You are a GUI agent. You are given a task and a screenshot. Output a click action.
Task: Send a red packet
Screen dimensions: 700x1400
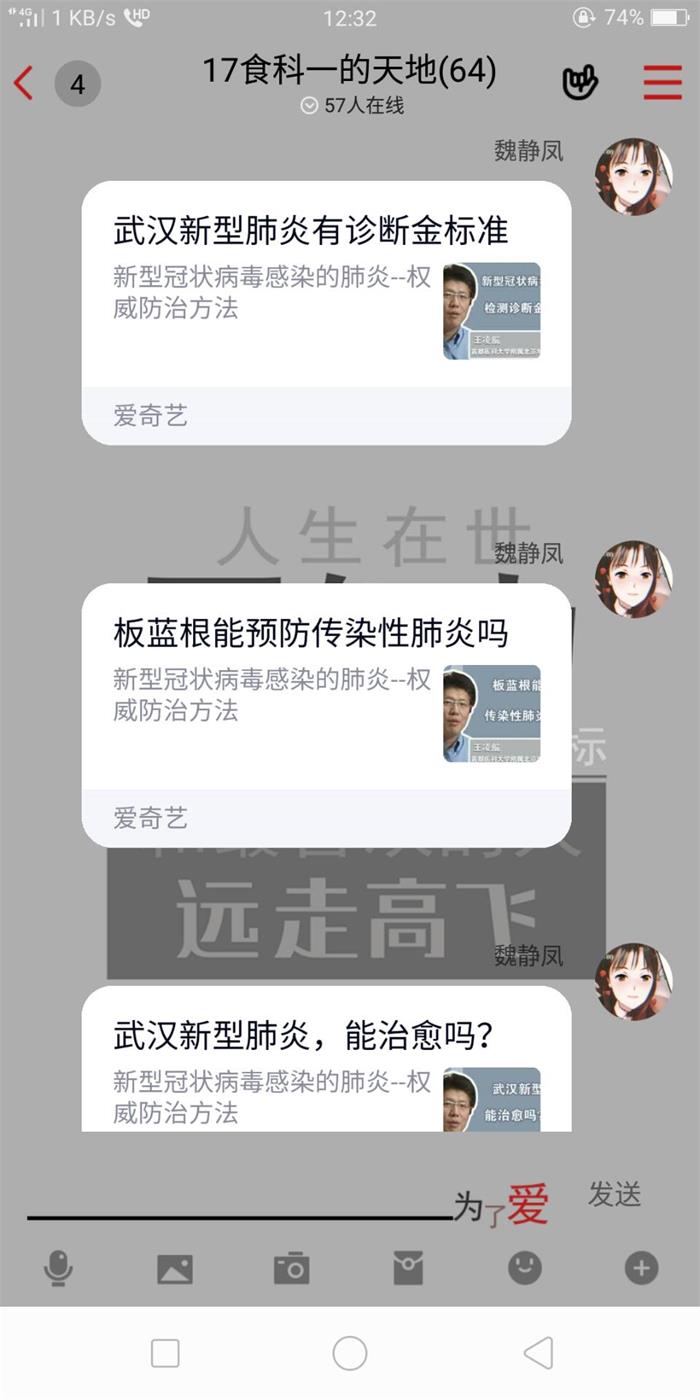(408, 1269)
